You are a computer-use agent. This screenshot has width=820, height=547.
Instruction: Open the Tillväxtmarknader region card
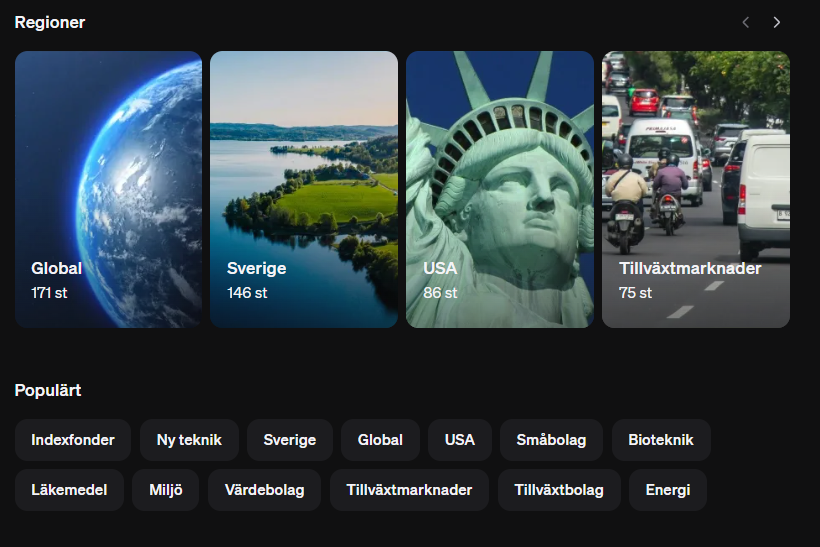[696, 190]
